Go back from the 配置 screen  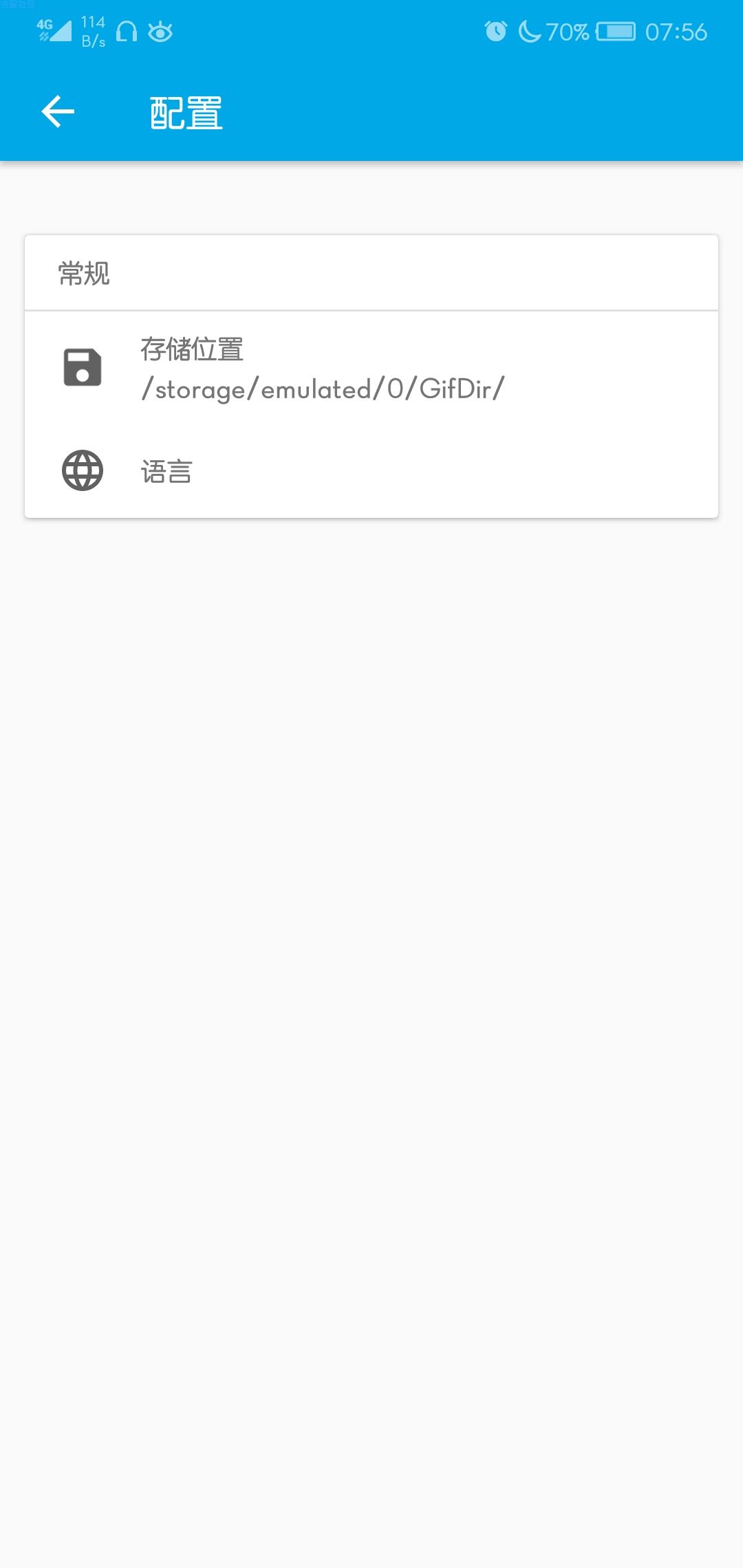(x=58, y=112)
